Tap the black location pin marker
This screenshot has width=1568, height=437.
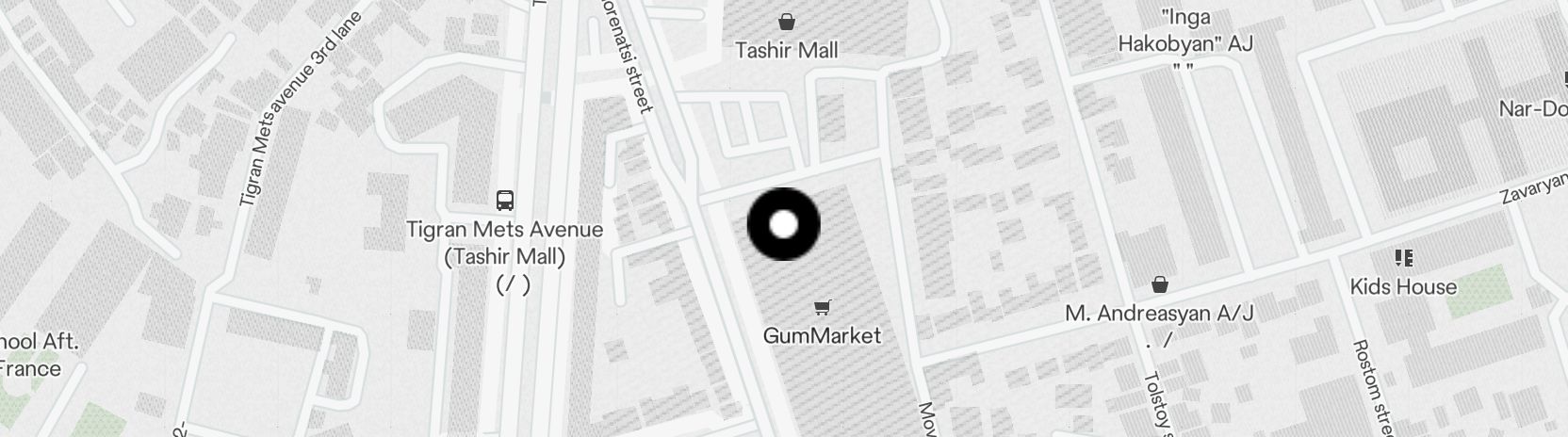point(783,225)
